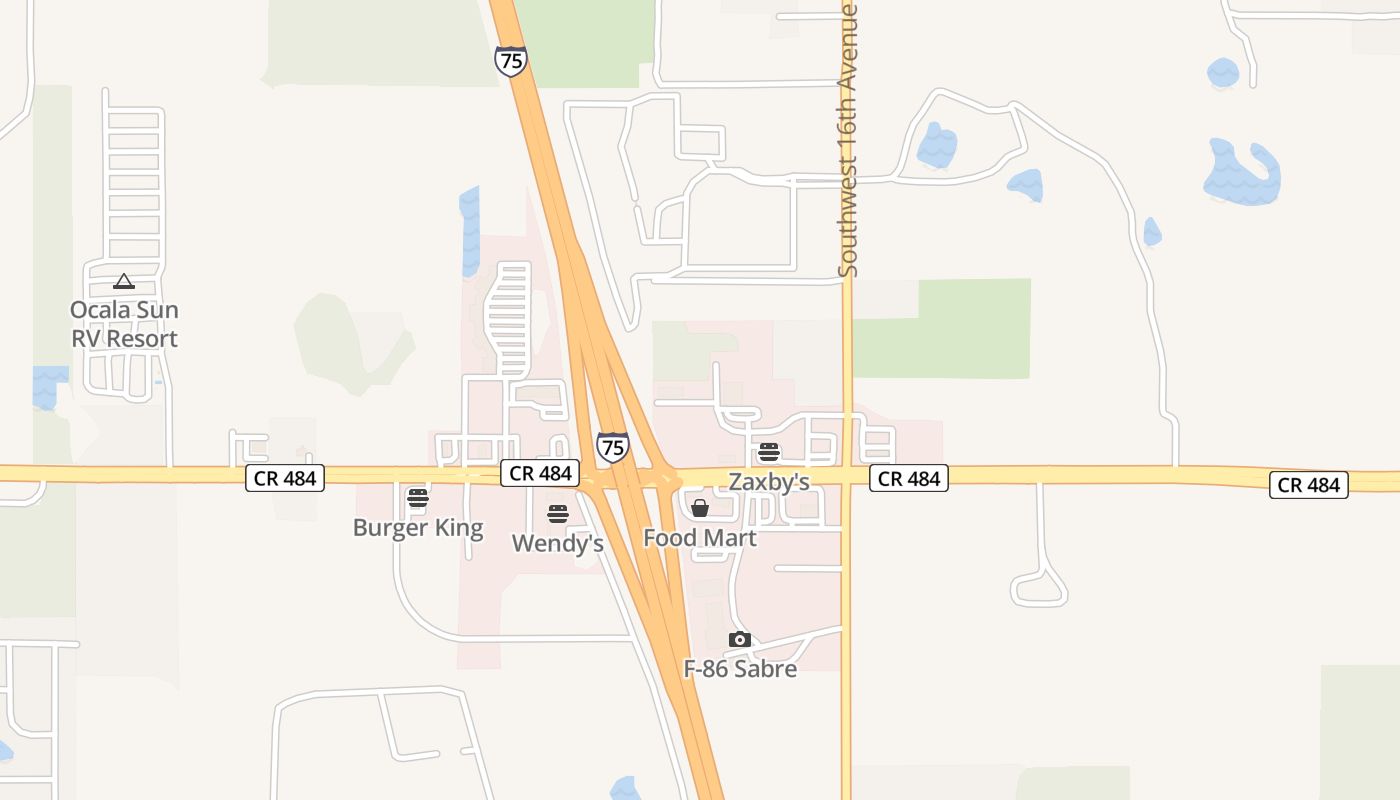Screen dimensions: 1400x800
Task: Open the Ocala Sun RV Resort marker
Action: (x=123, y=282)
